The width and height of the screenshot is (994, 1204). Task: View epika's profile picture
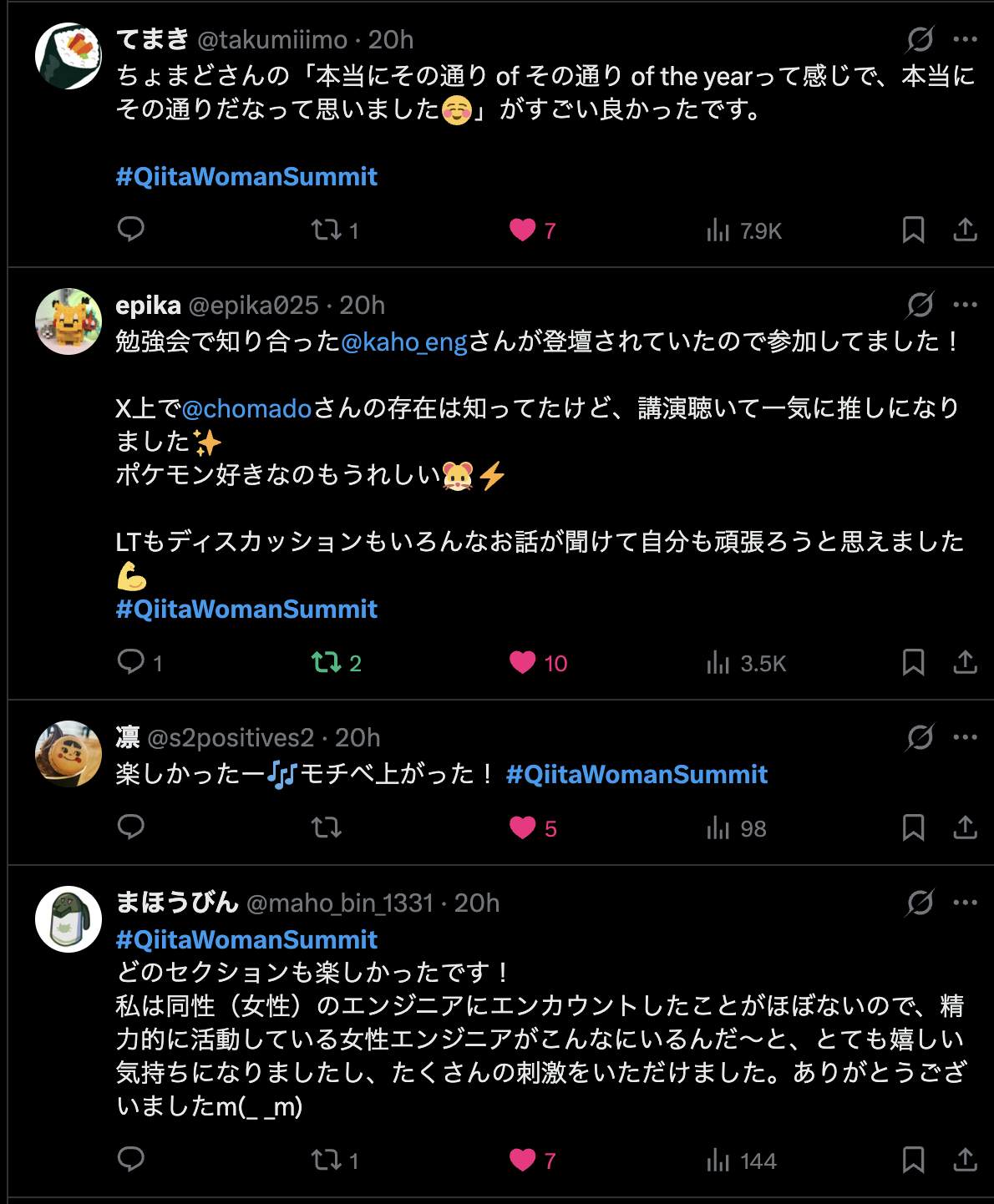(68, 321)
